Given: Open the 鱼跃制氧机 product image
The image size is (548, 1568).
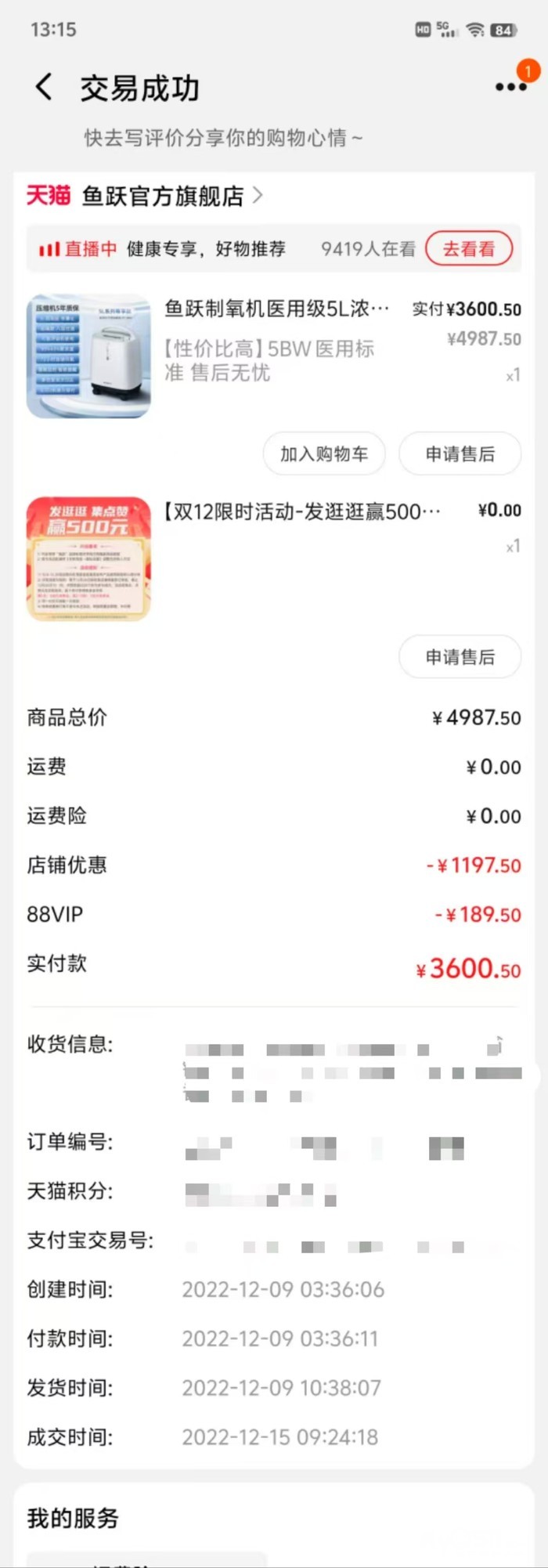Looking at the screenshot, I should point(88,356).
